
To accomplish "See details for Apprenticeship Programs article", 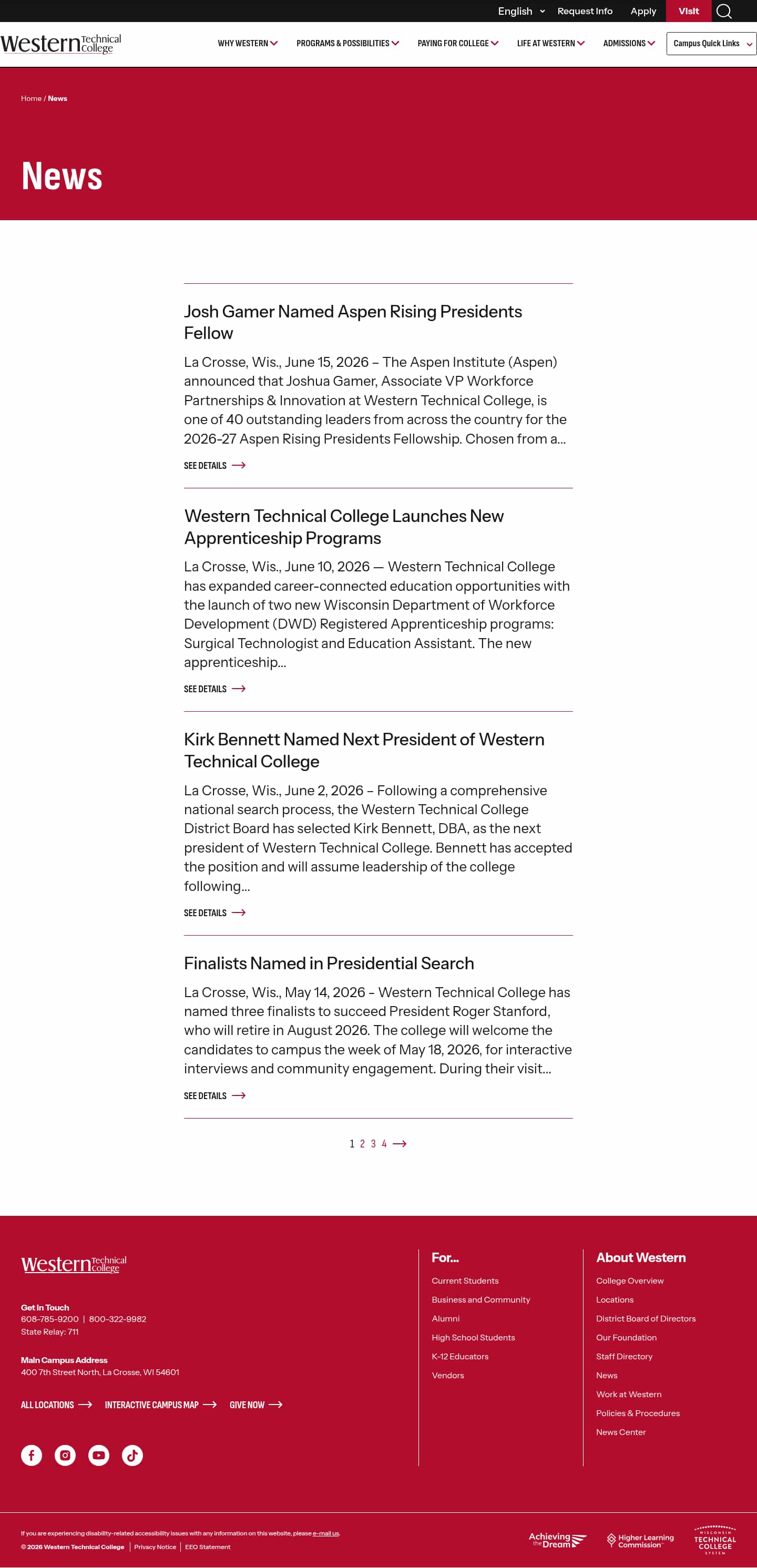I will (x=214, y=689).
